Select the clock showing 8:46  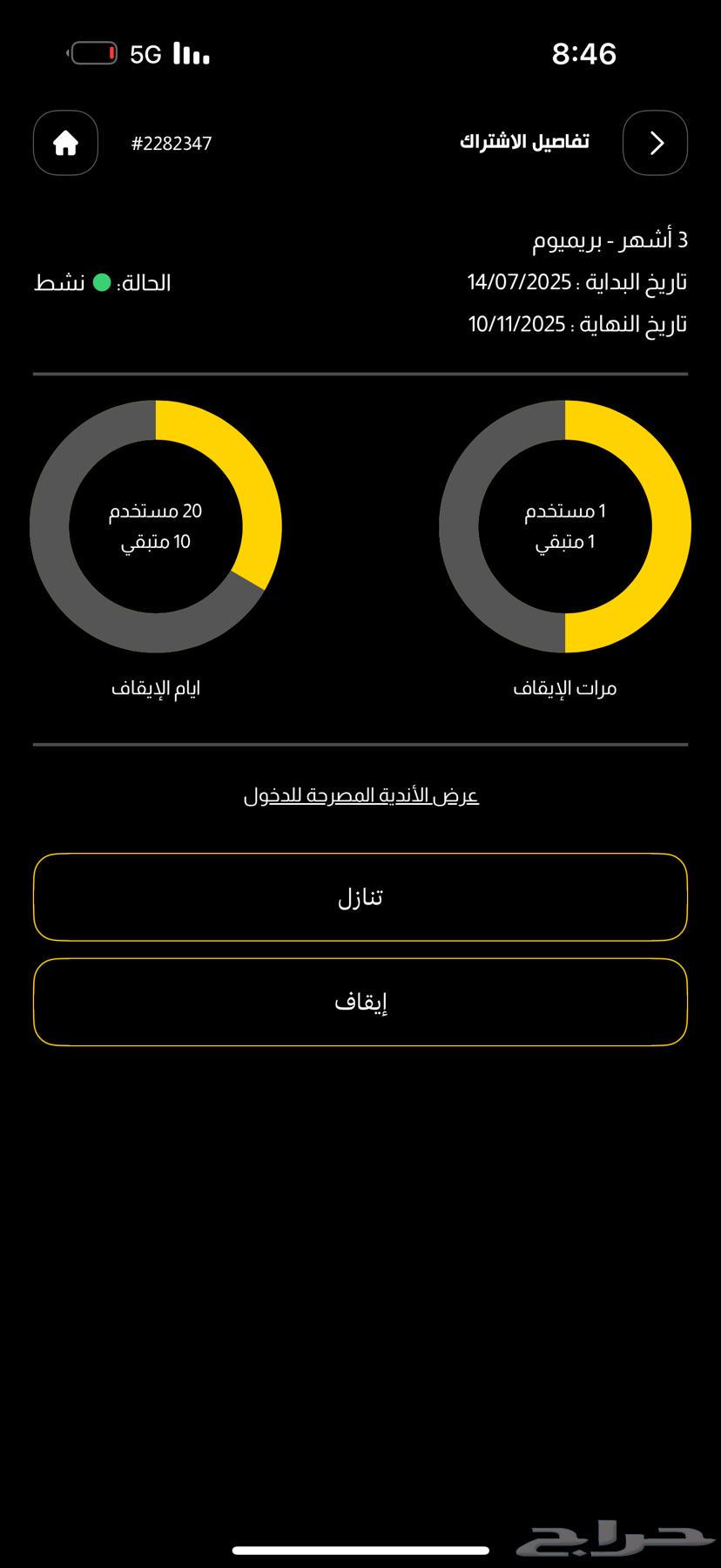583,54
